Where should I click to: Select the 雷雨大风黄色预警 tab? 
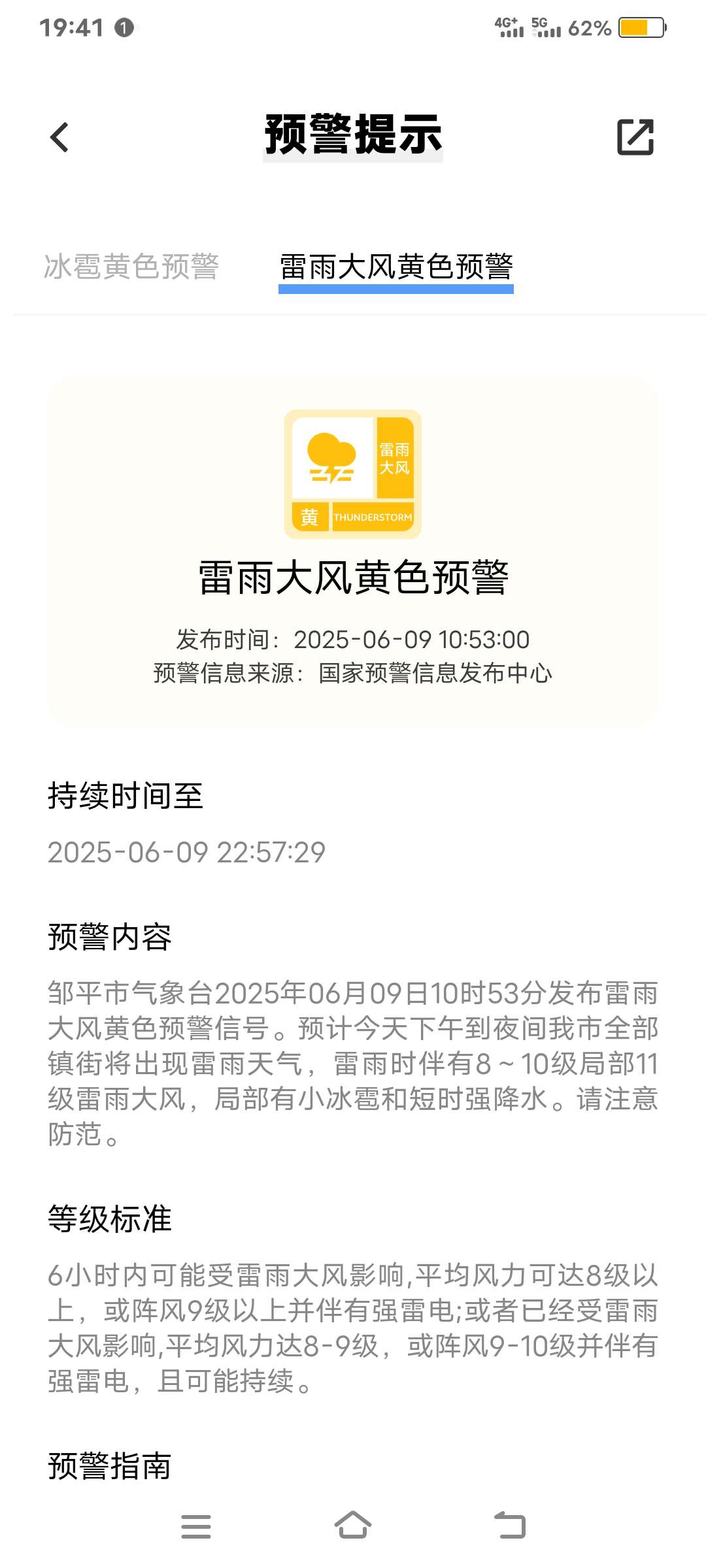[396, 267]
